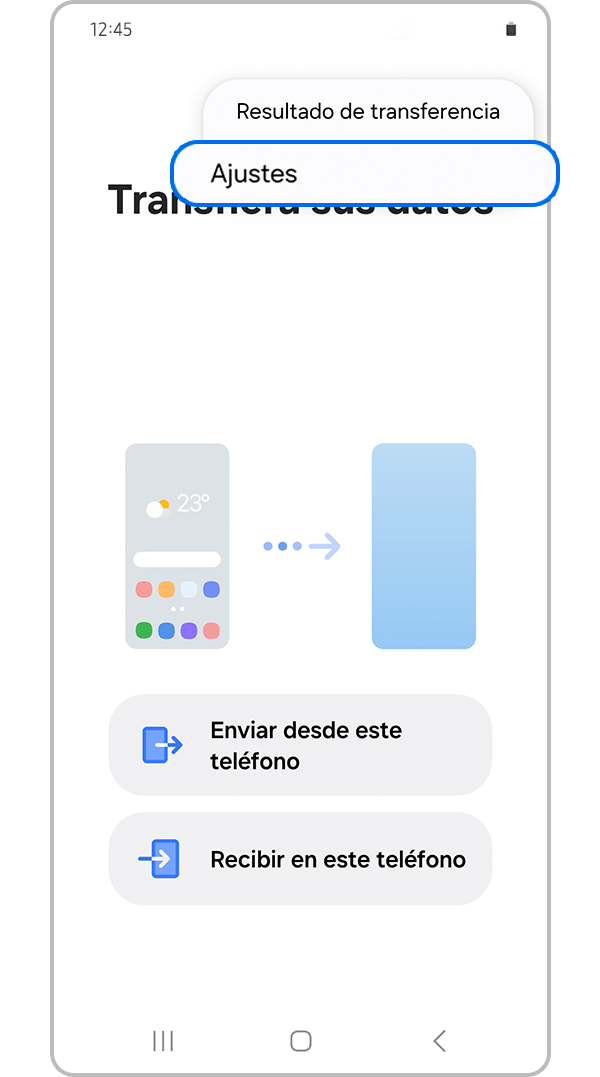Select Ajustes in the overflow menu

pyautogui.click(x=364, y=174)
